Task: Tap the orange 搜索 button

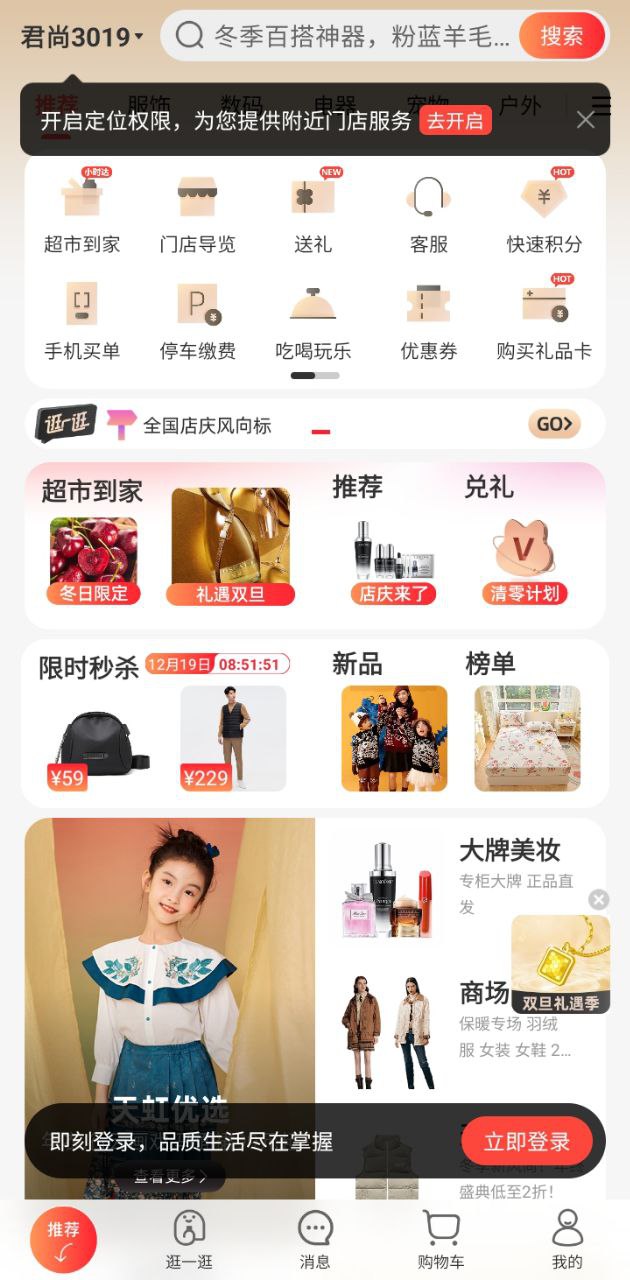Action: [x=562, y=37]
